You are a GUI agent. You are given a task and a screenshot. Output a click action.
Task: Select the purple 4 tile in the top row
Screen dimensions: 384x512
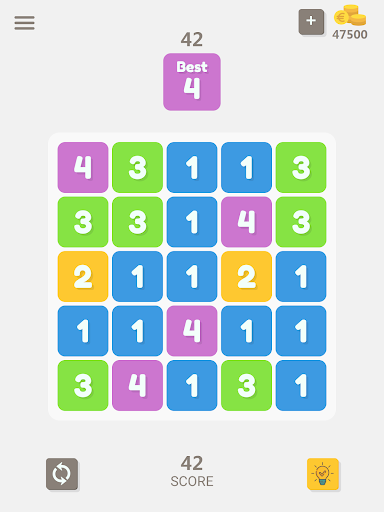(x=83, y=167)
